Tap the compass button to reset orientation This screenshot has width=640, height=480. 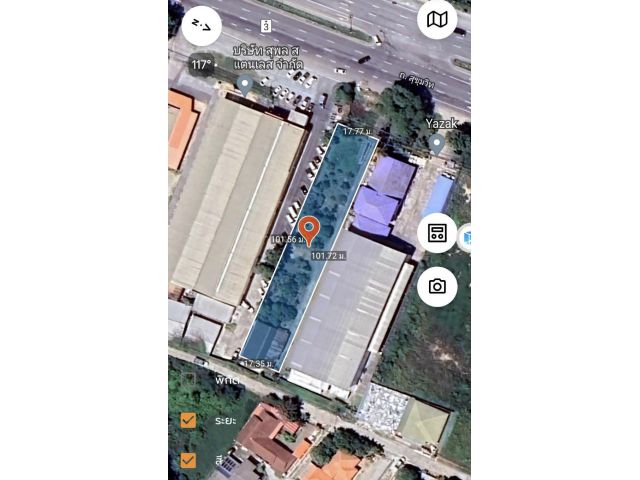(201, 26)
